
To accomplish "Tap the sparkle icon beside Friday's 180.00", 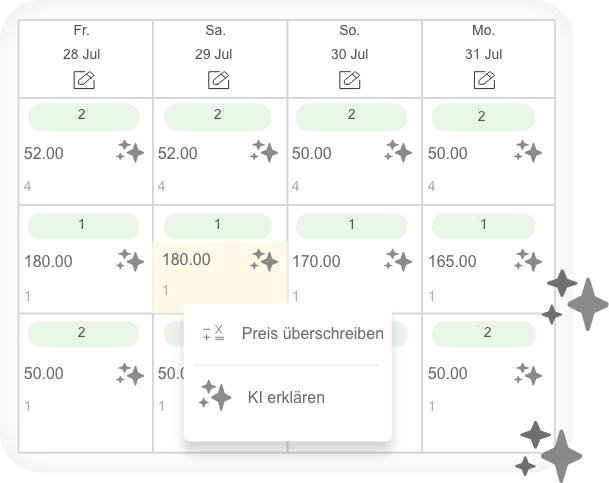I will point(130,260).
